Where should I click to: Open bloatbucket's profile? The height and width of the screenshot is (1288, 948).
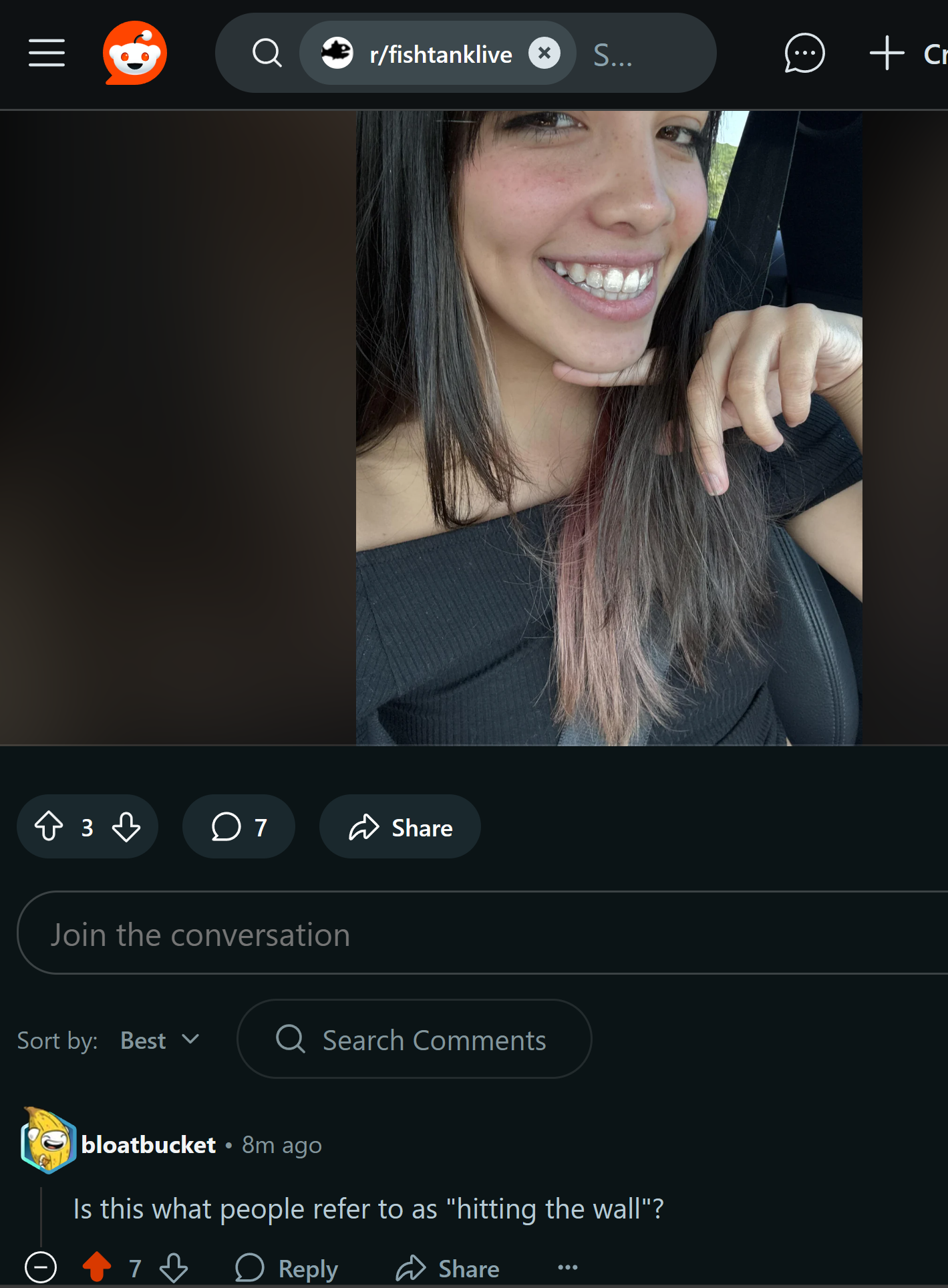coord(148,1144)
